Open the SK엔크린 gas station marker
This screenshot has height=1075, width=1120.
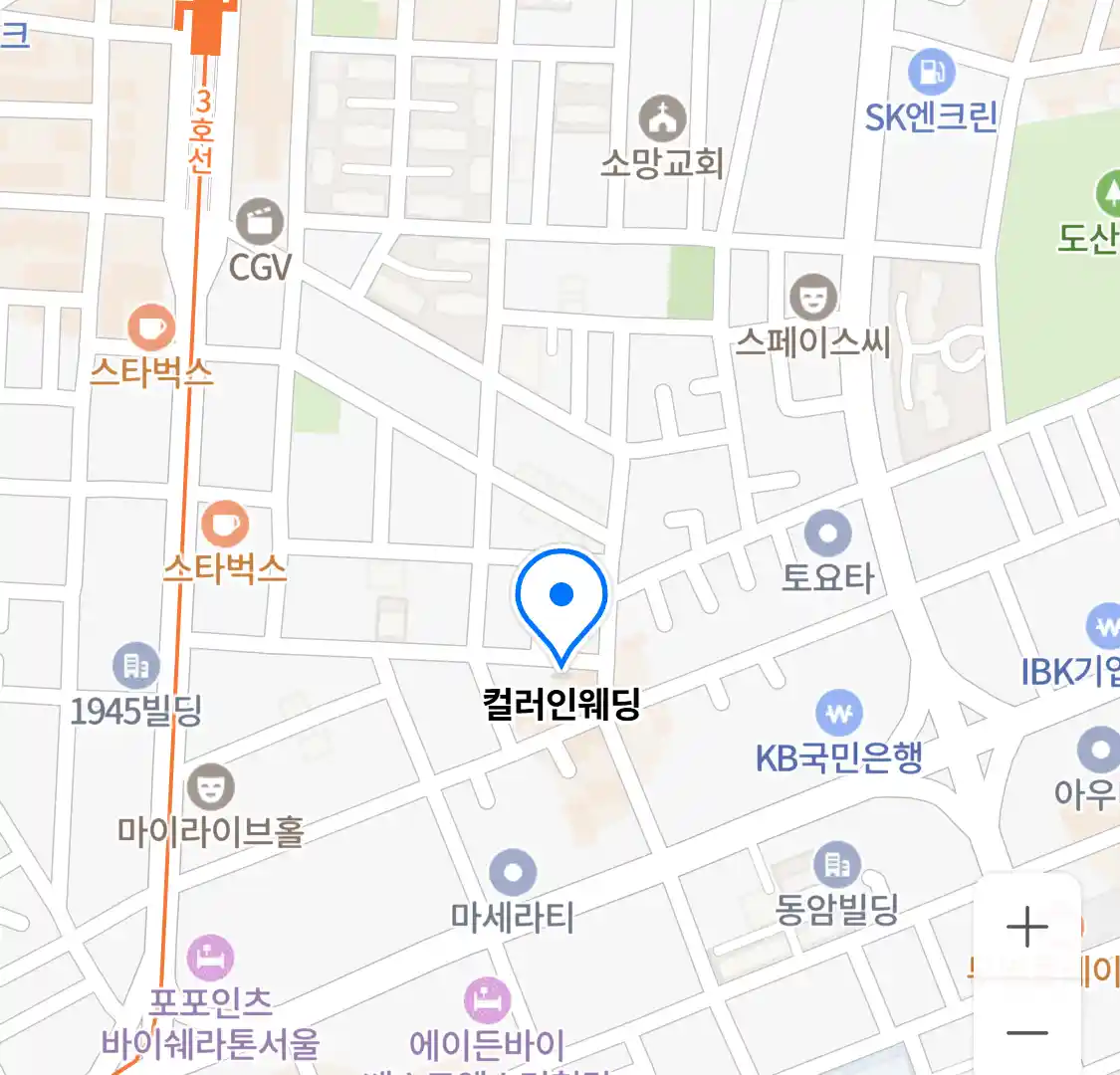point(931,72)
